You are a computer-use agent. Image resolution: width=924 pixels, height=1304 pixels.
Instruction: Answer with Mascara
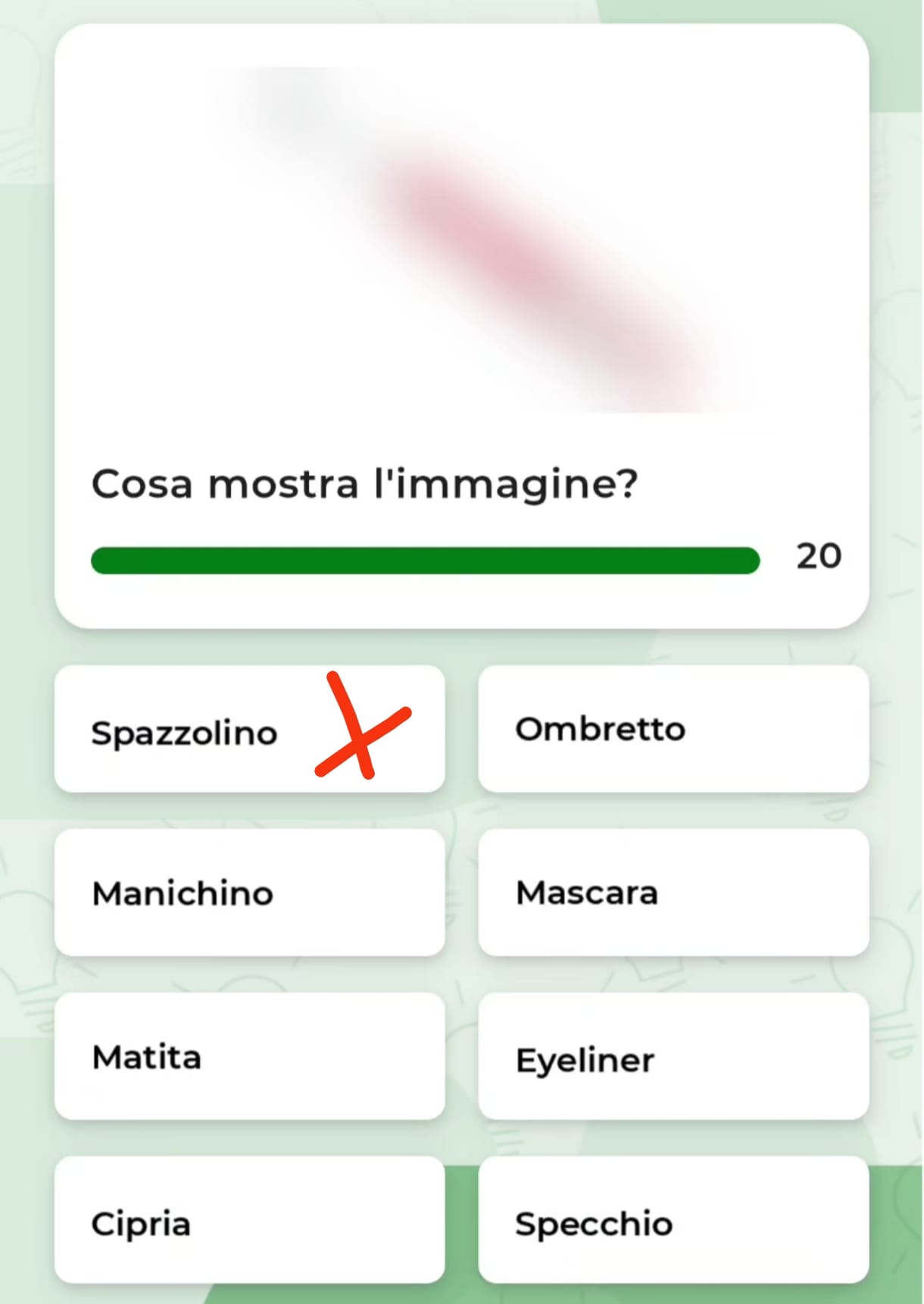(x=673, y=893)
